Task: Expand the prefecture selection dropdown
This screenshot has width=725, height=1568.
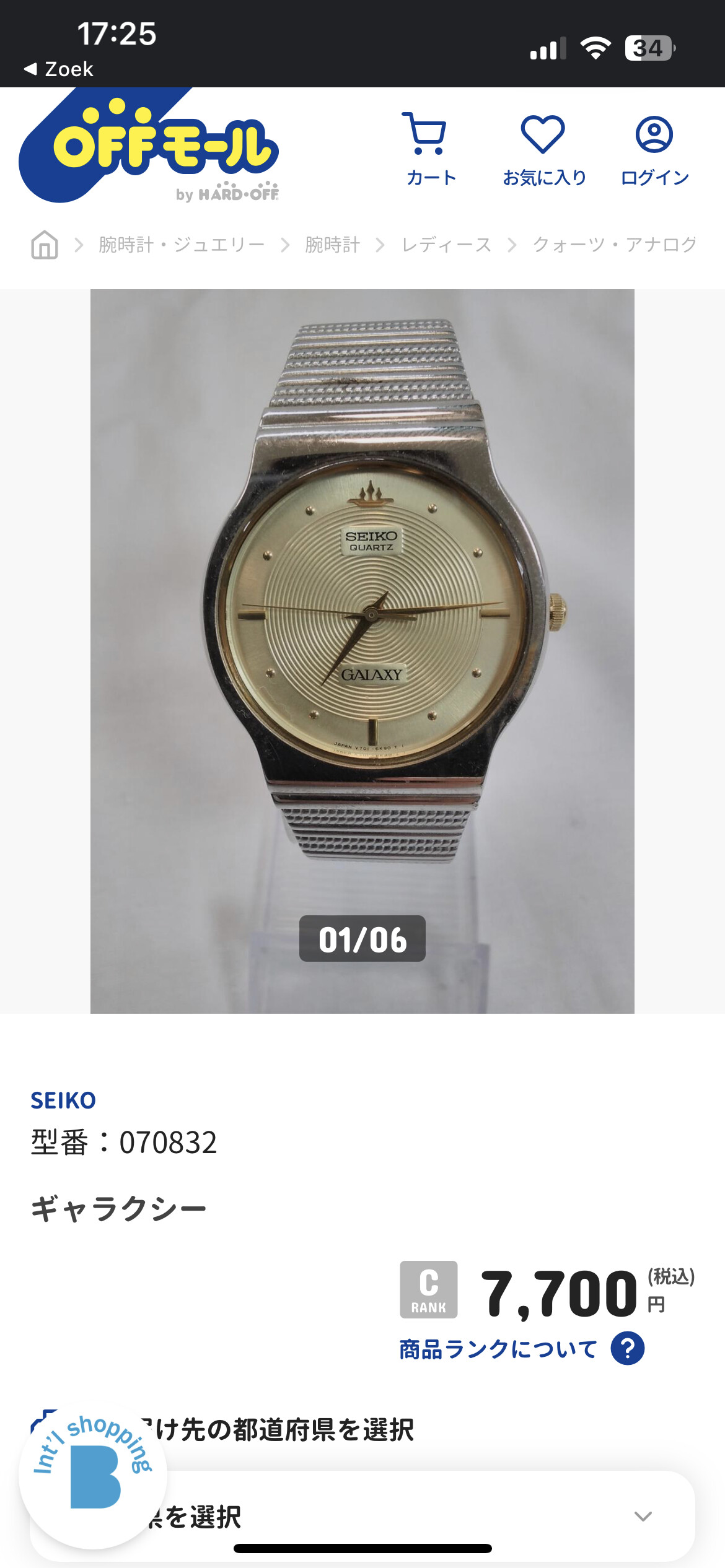Action: tap(362, 1516)
